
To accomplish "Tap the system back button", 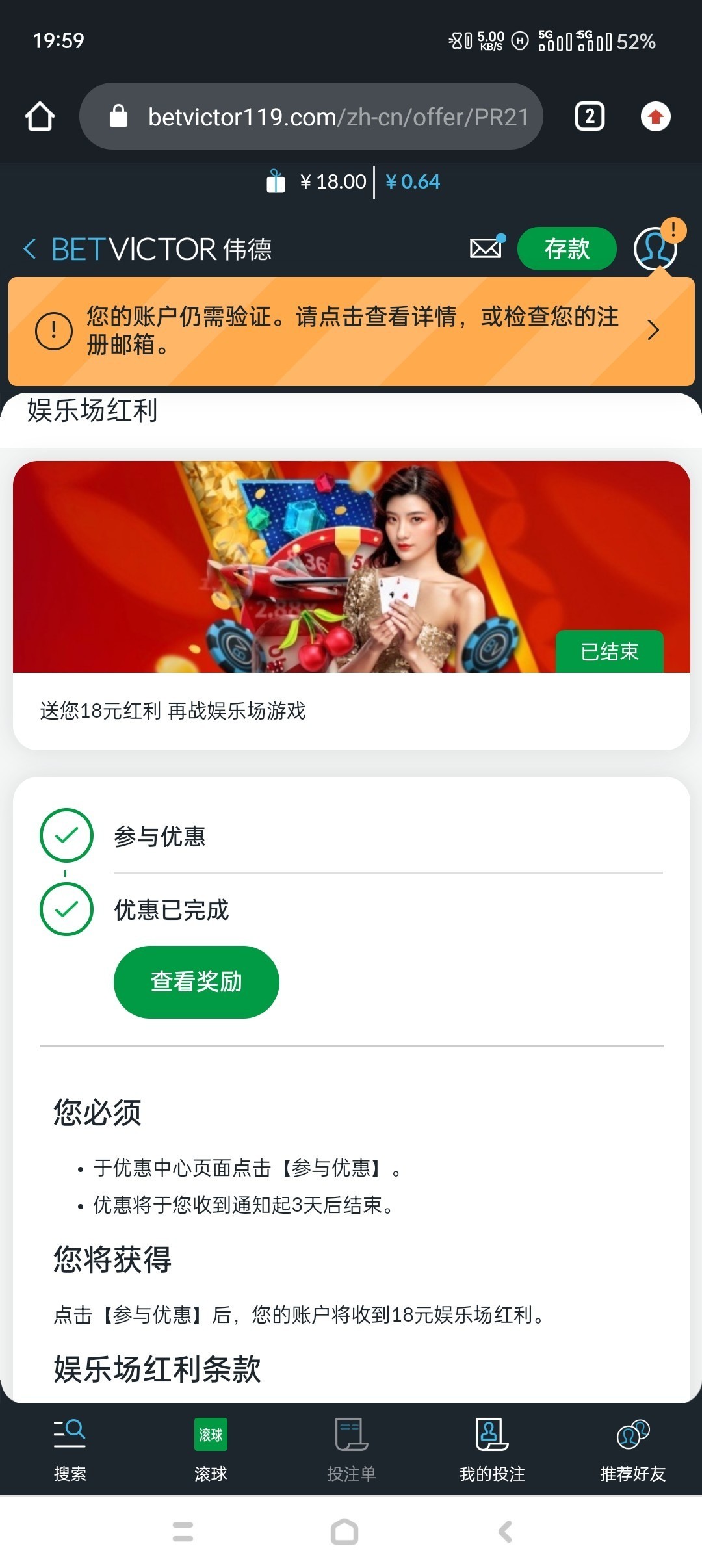I will (x=505, y=1532).
